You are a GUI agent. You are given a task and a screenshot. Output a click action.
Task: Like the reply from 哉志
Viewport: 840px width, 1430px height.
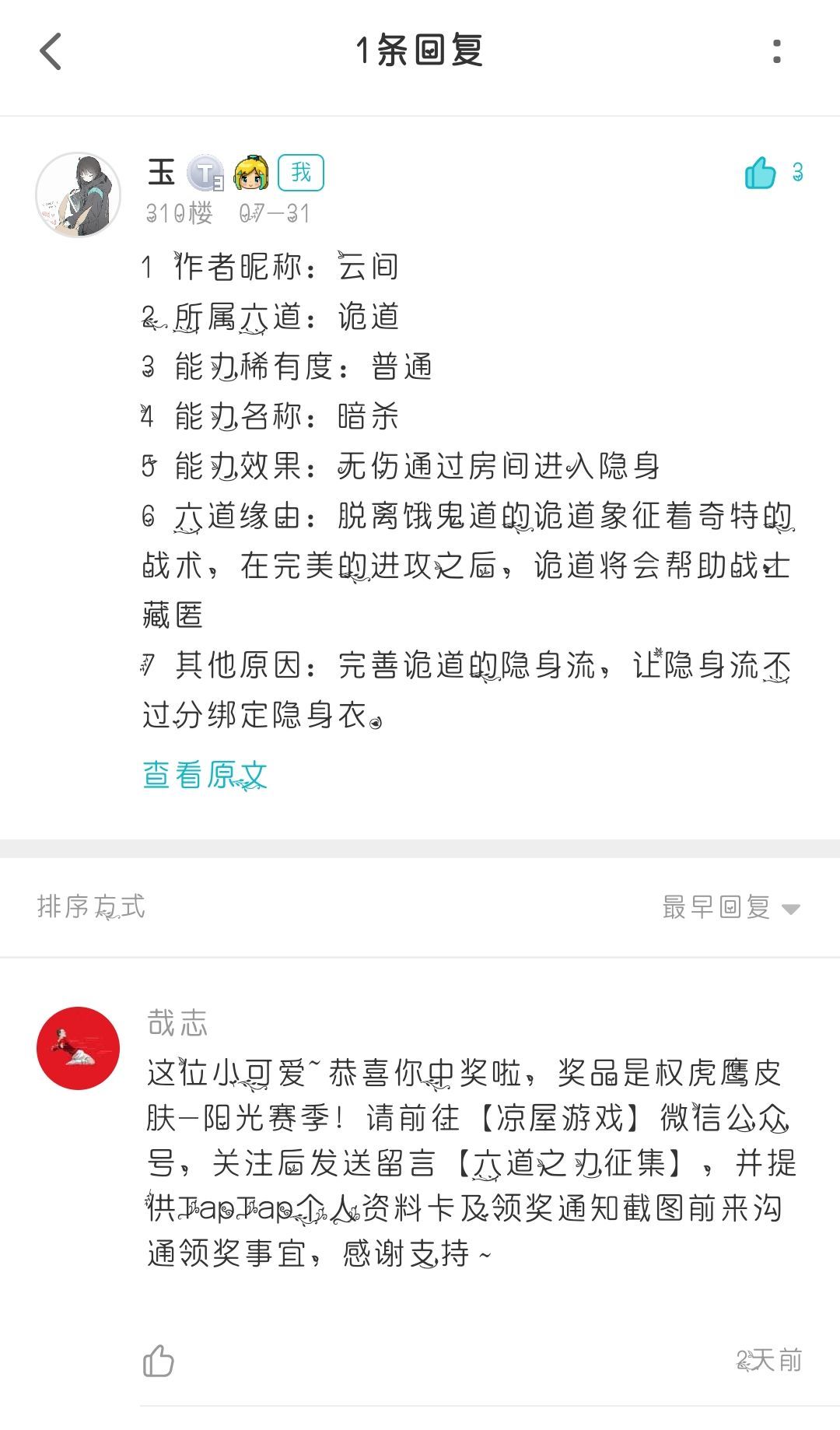point(159,1361)
